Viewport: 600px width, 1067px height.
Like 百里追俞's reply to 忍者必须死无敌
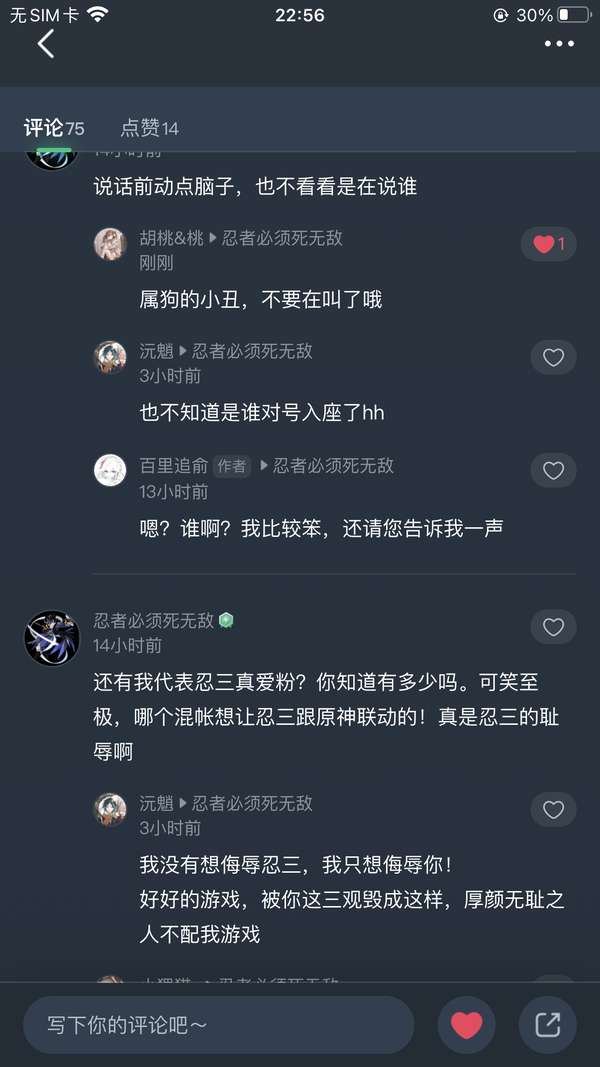[553, 470]
